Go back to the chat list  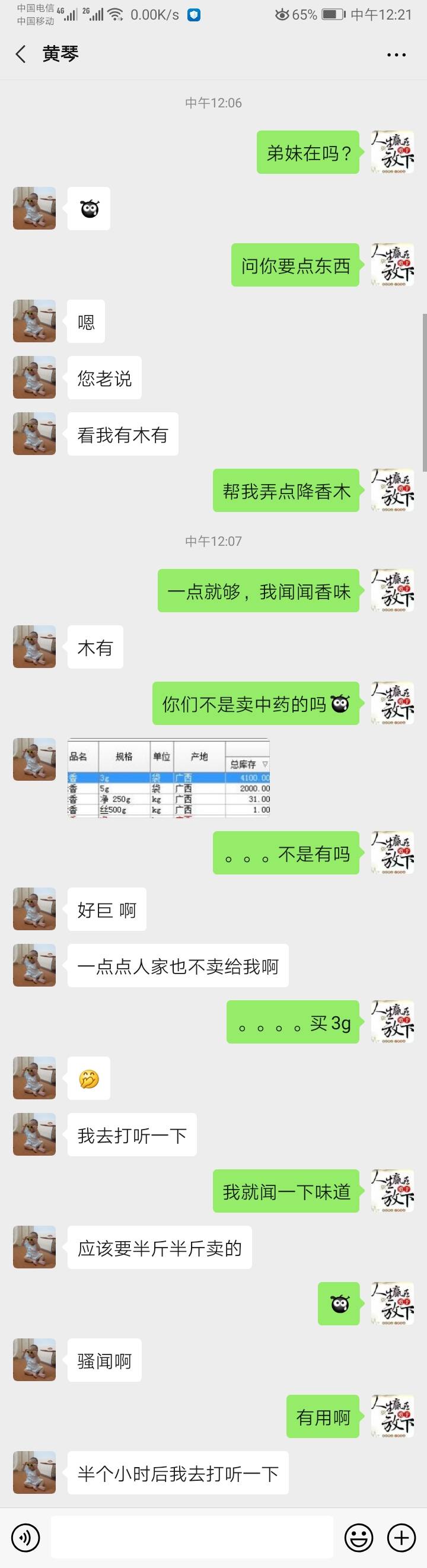21,54
